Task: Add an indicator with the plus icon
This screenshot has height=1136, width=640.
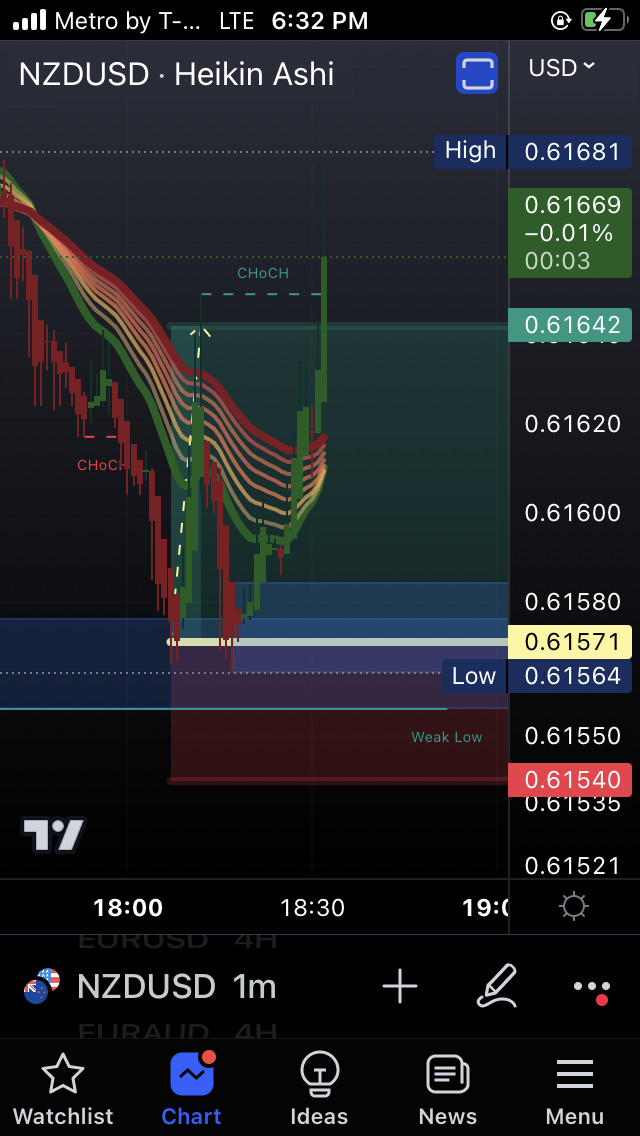Action: pos(400,987)
